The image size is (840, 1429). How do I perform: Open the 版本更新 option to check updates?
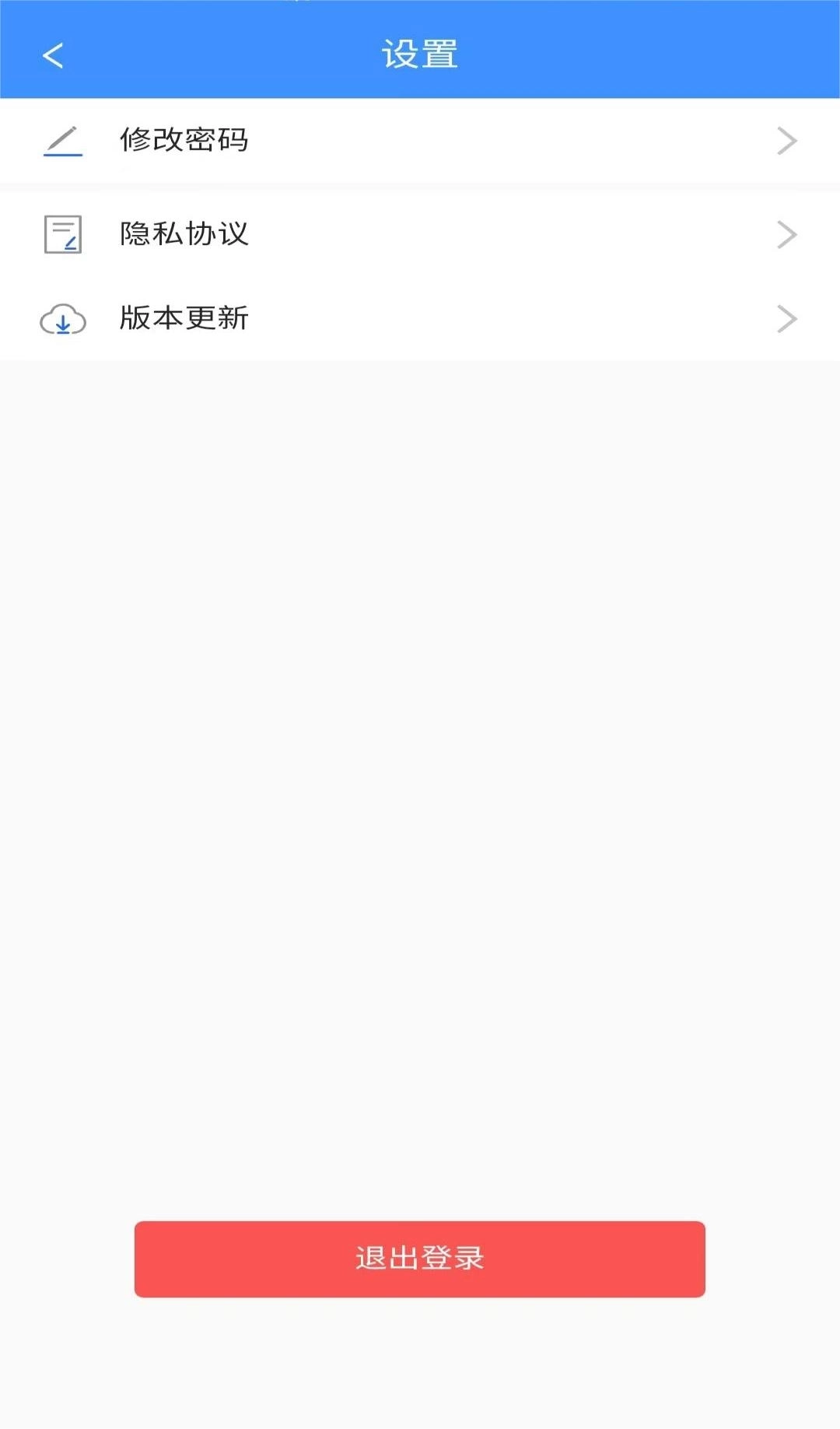[420, 318]
